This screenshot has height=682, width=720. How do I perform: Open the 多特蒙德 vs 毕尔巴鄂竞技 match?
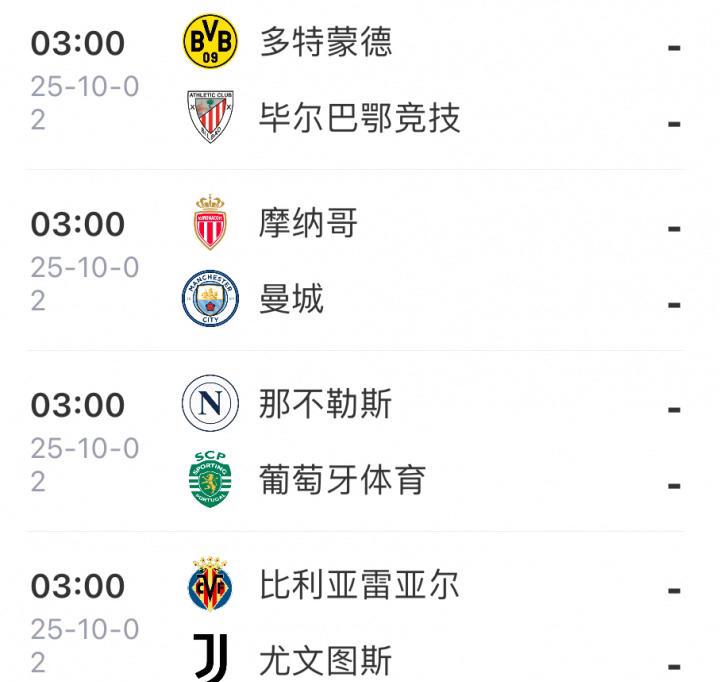(360, 80)
